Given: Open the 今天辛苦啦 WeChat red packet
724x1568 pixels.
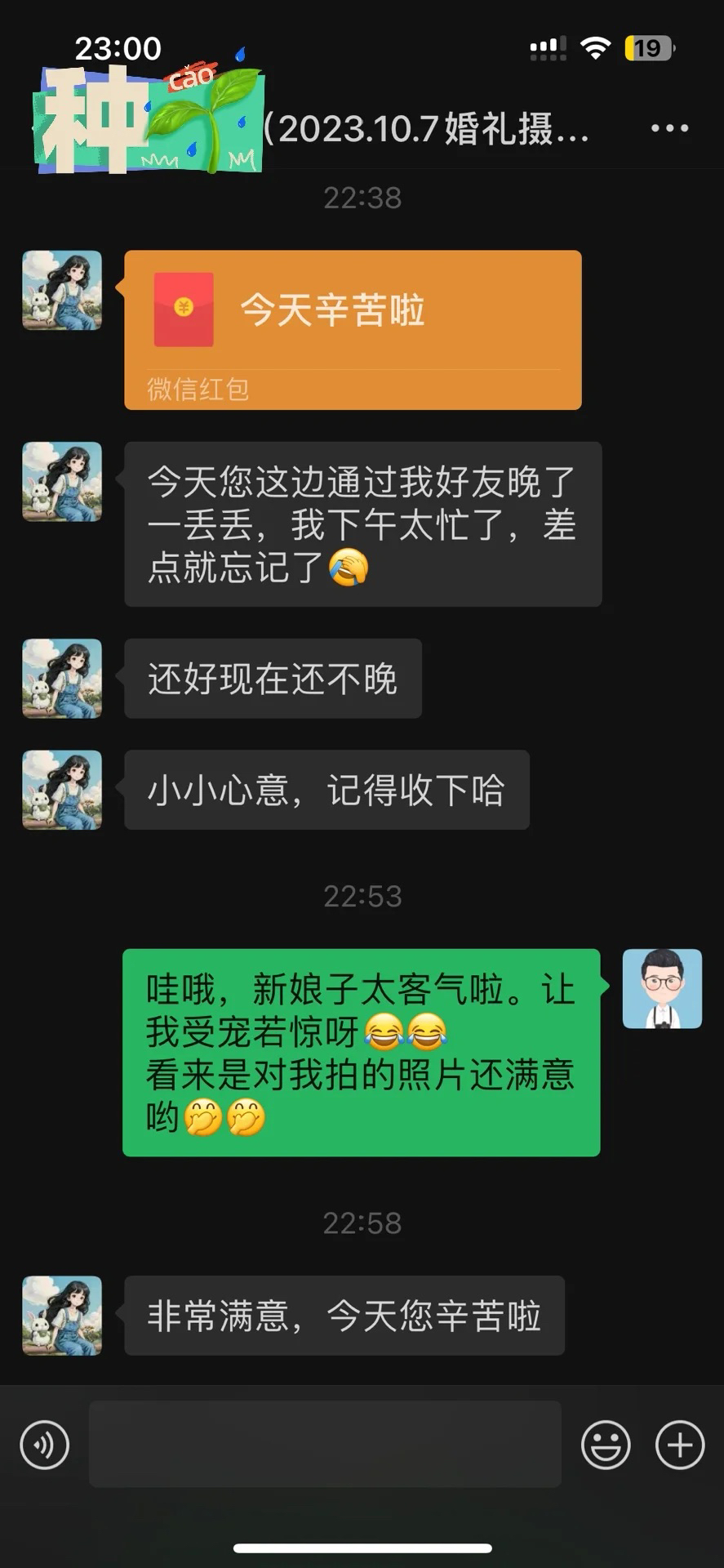Looking at the screenshot, I should click(353, 330).
